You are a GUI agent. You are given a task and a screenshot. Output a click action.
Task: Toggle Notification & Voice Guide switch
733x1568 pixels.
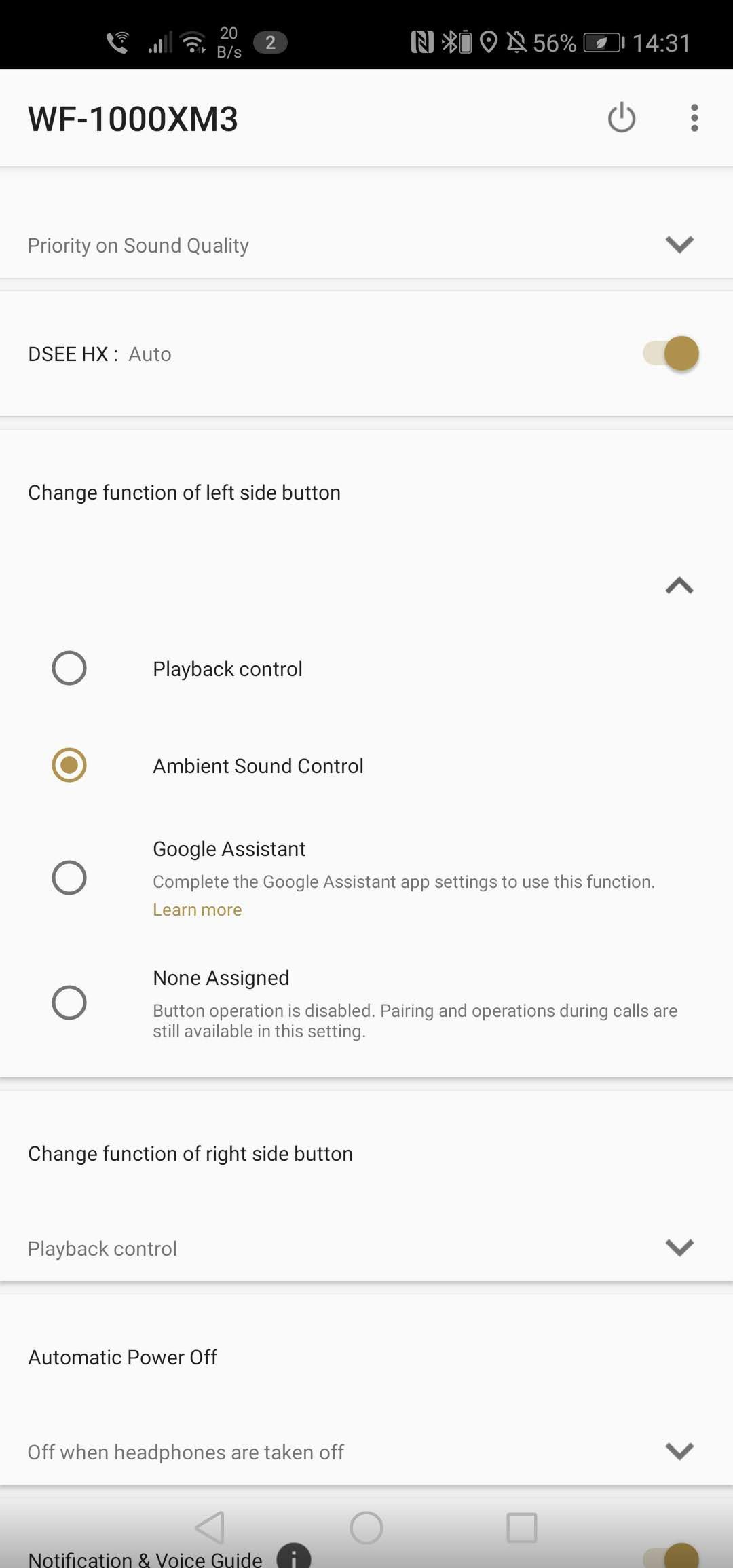[671, 1556]
